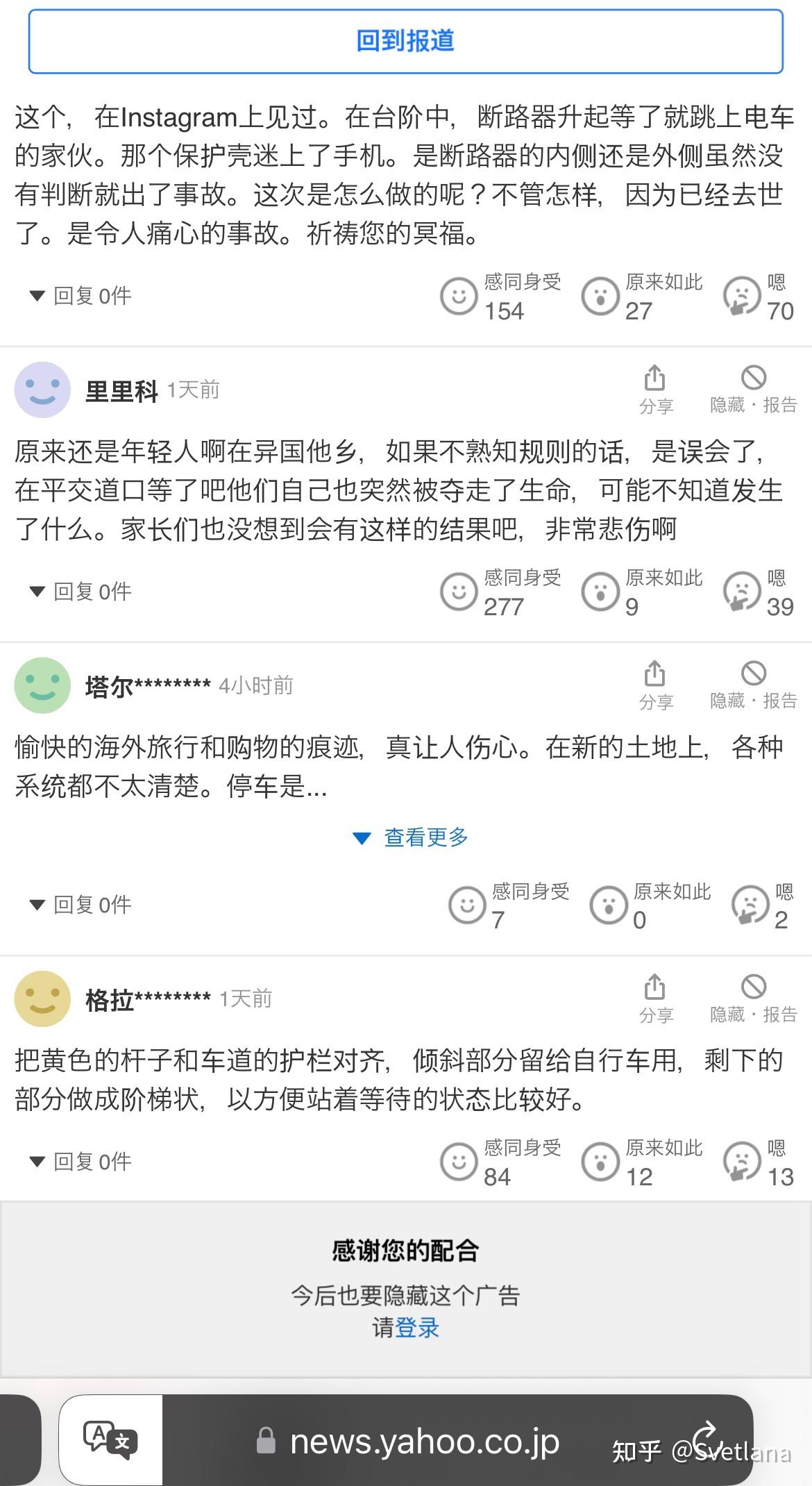The width and height of the screenshot is (812, 1486).
Task: Share 格拉's comment
Action: point(655,999)
